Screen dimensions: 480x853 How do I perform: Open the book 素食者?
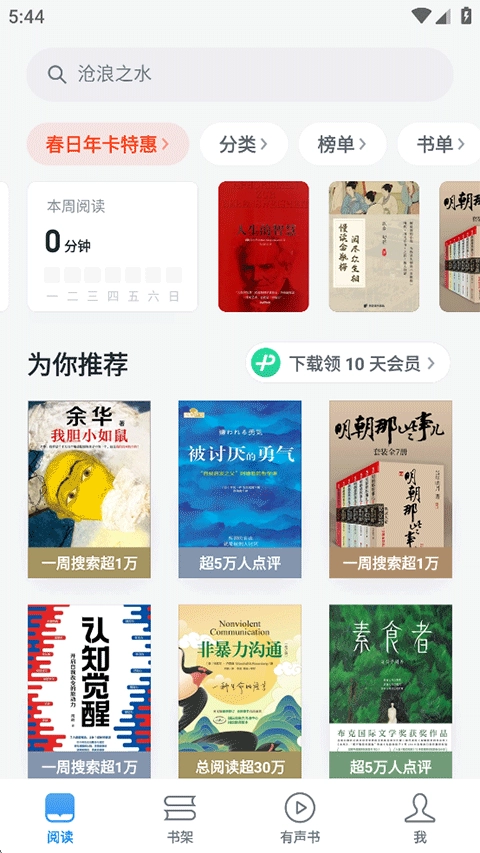coord(390,691)
